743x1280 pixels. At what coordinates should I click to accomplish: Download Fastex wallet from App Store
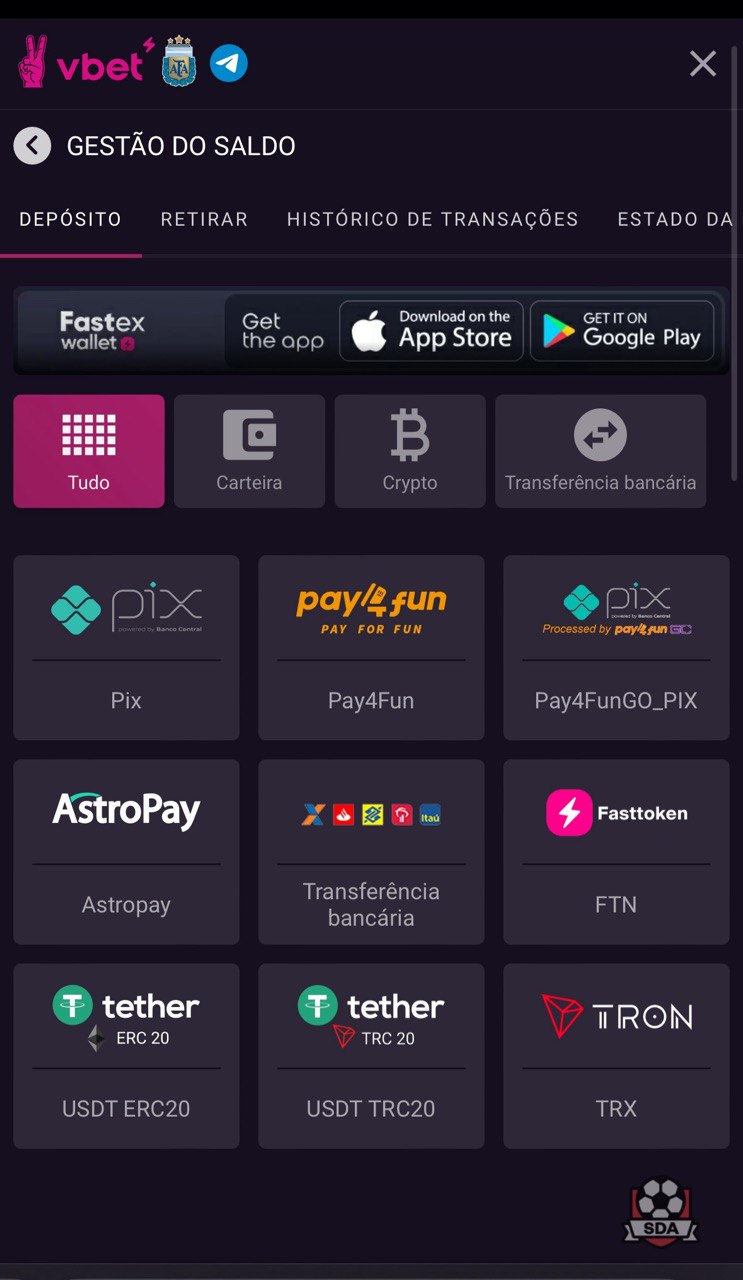point(431,331)
